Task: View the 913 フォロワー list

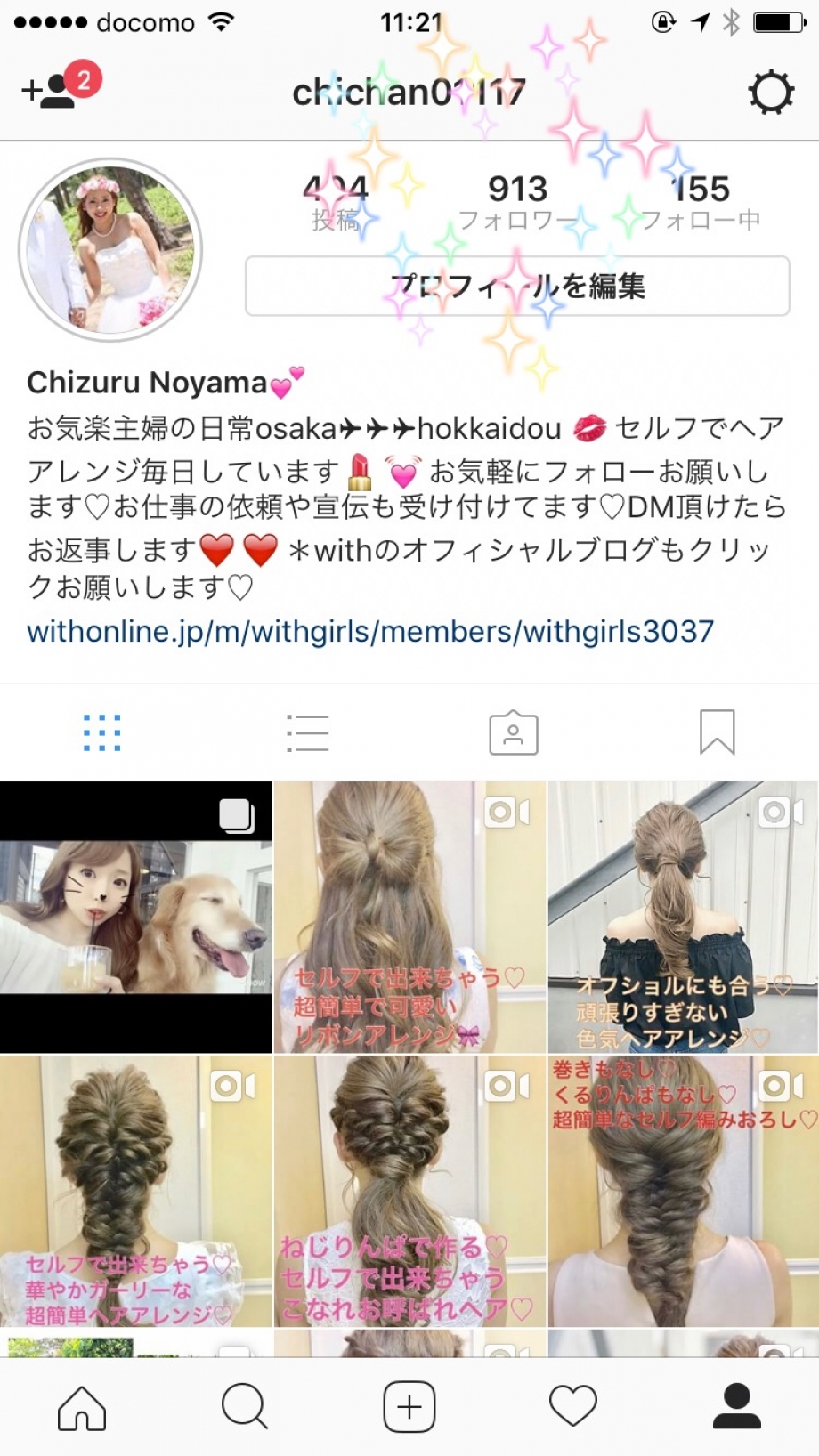Action: [x=517, y=200]
